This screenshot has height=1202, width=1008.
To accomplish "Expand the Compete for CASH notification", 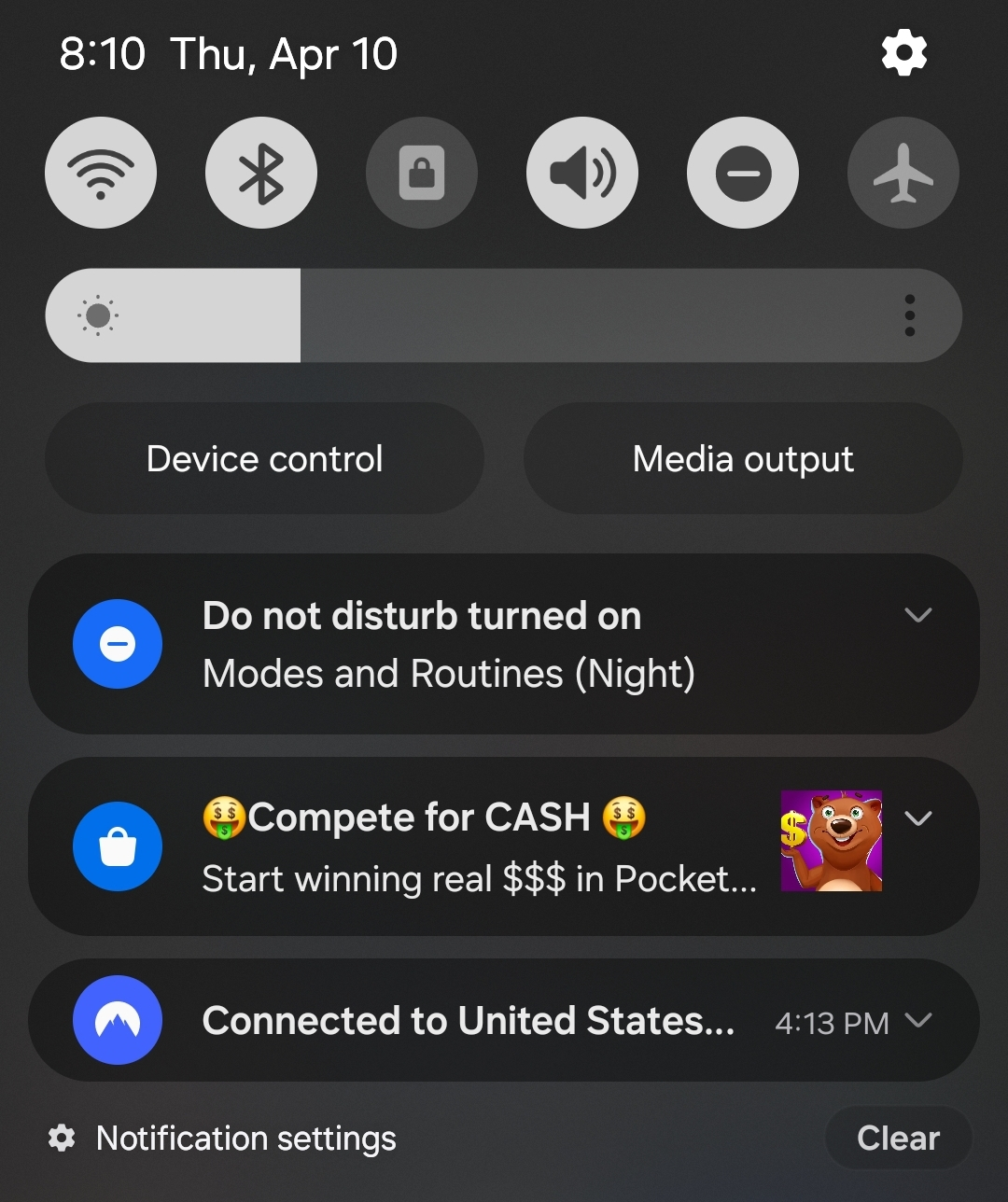I will (x=918, y=818).
